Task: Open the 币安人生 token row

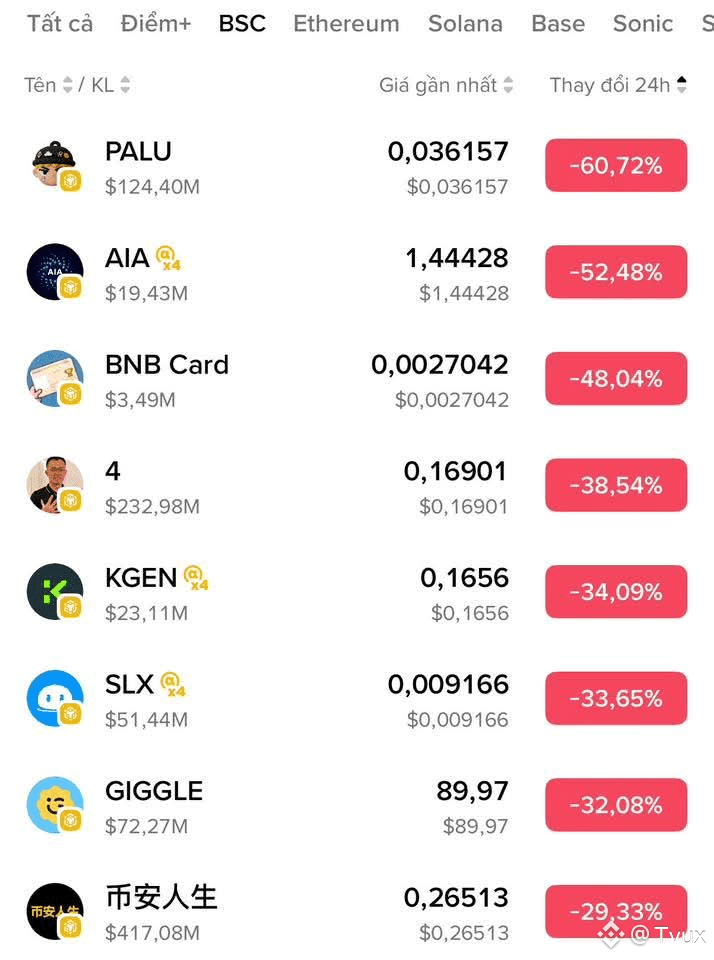Action: (x=161, y=897)
